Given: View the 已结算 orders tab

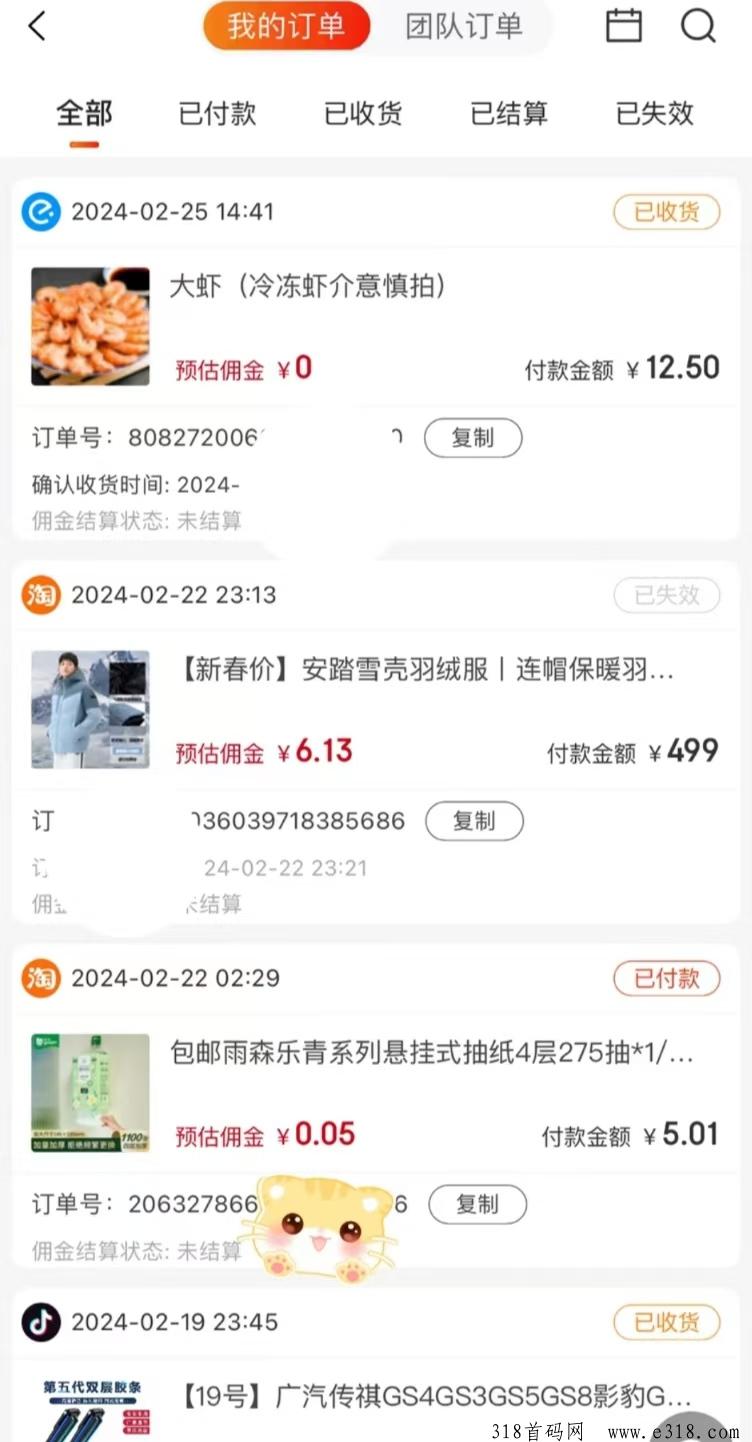Looking at the screenshot, I should click(509, 114).
